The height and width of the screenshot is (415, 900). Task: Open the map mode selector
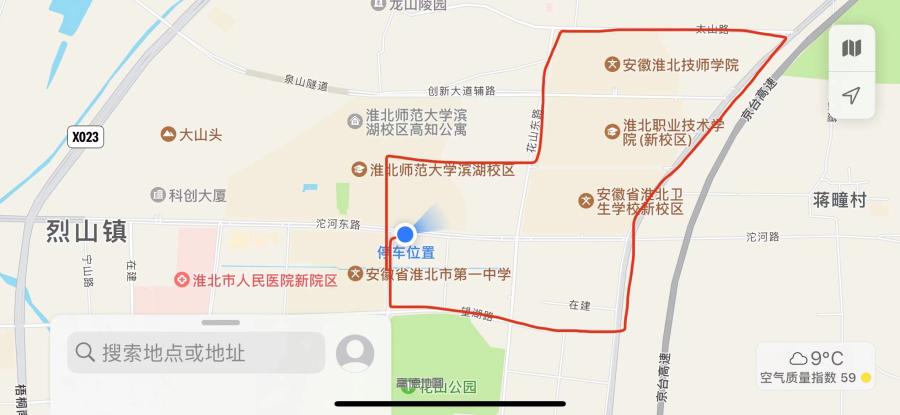[851, 48]
